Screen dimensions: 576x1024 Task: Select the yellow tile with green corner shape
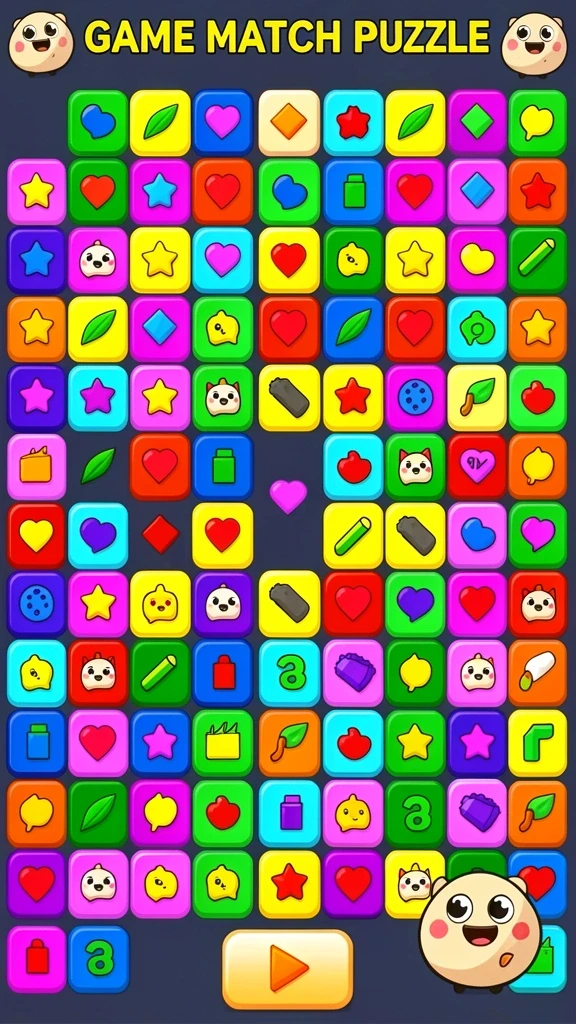[x=538, y=743]
